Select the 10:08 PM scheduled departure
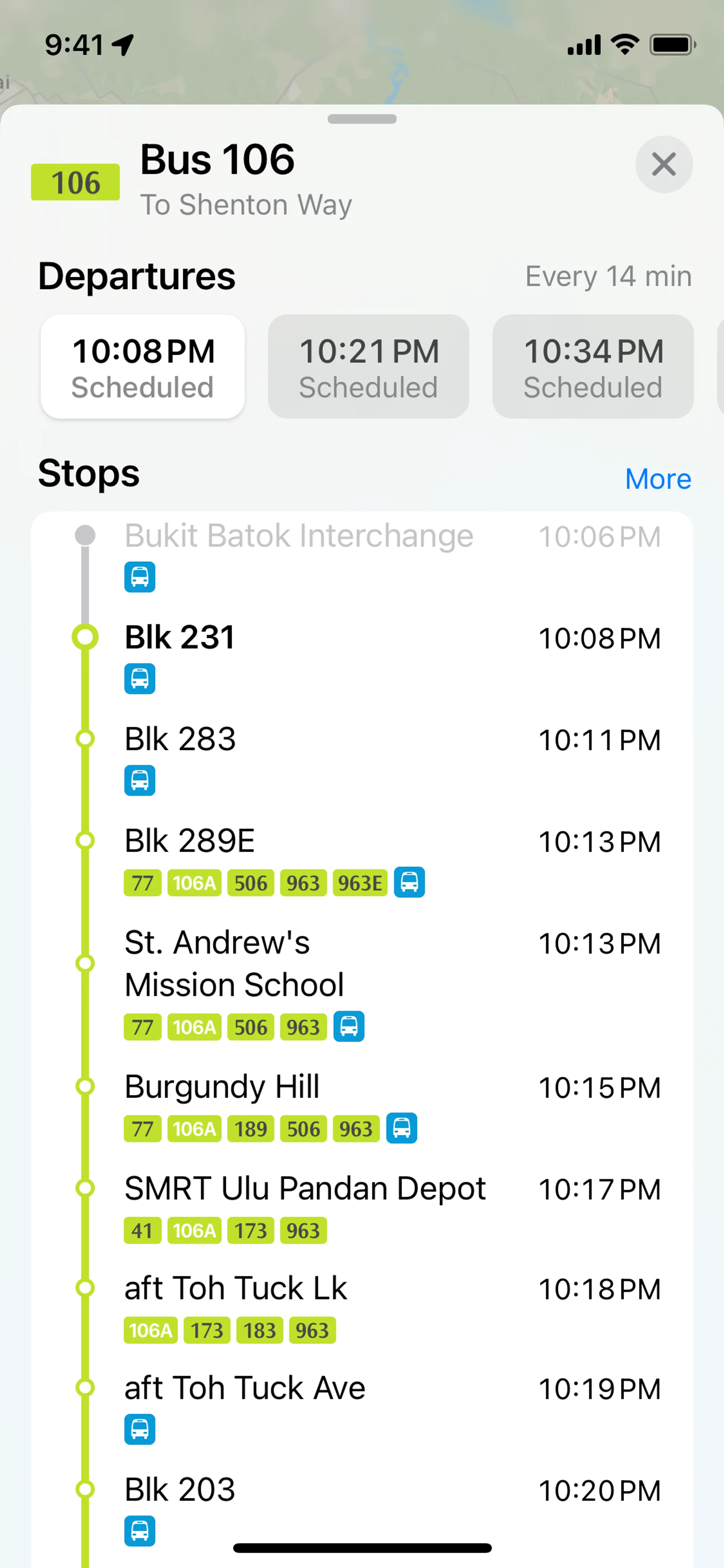The width and height of the screenshot is (724, 1568). tap(143, 366)
